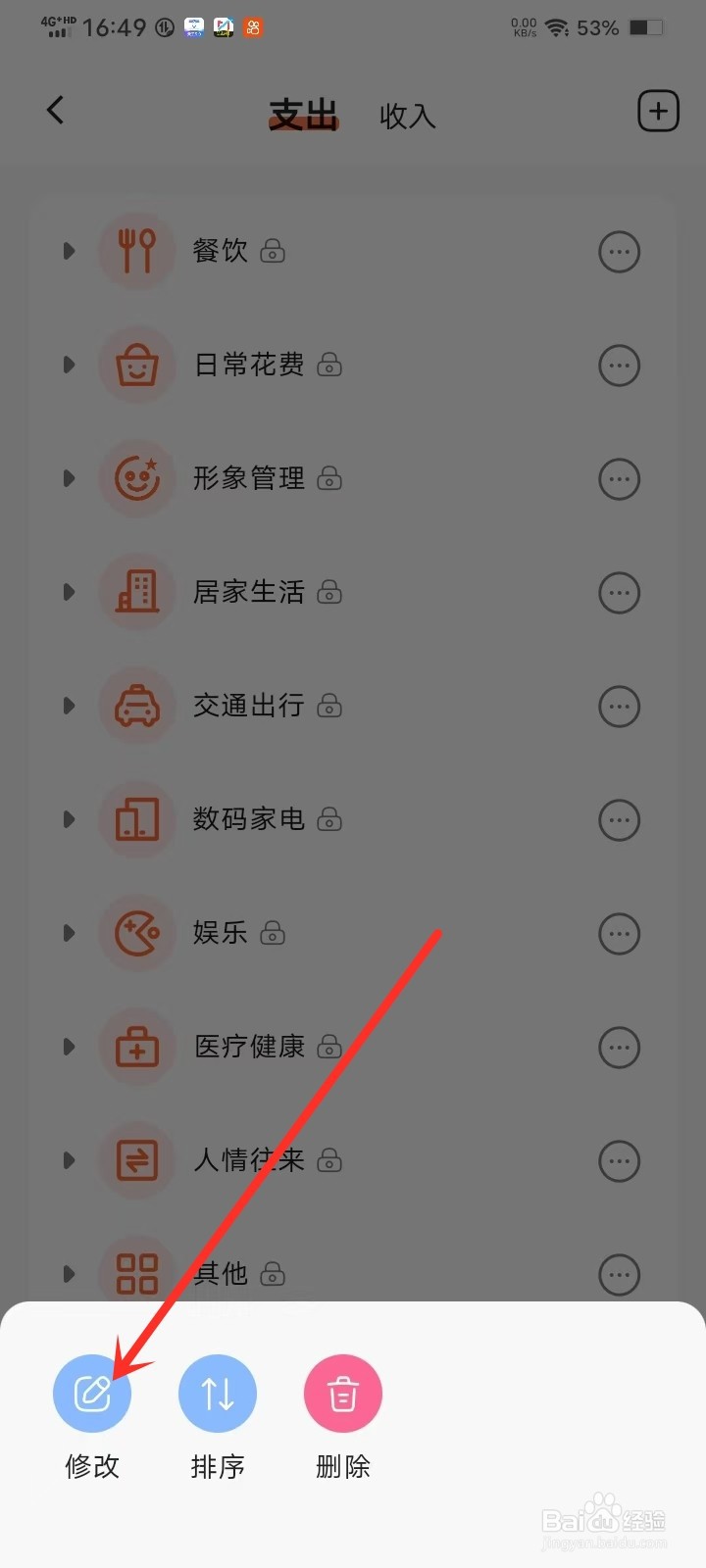Open the 形象管理 row options menu
This screenshot has width=706, height=1568.
(619, 478)
